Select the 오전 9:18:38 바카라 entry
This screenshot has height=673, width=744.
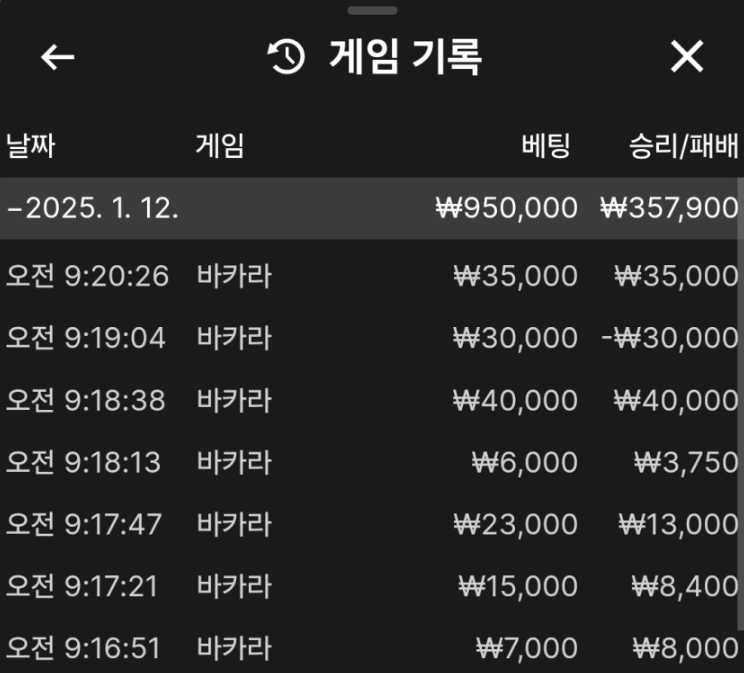tap(370, 400)
